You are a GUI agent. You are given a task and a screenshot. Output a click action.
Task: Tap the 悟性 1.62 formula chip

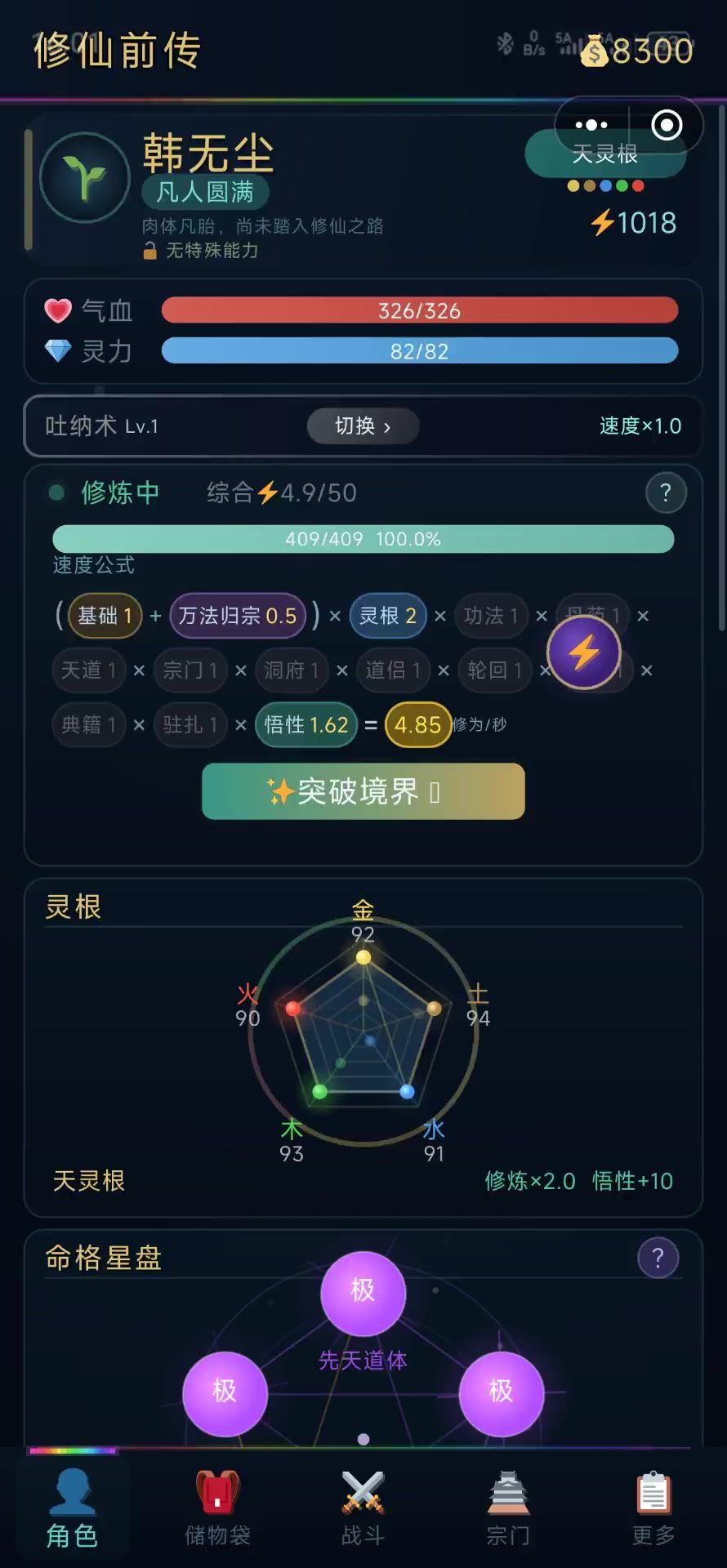pyautogui.click(x=306, y=724)
